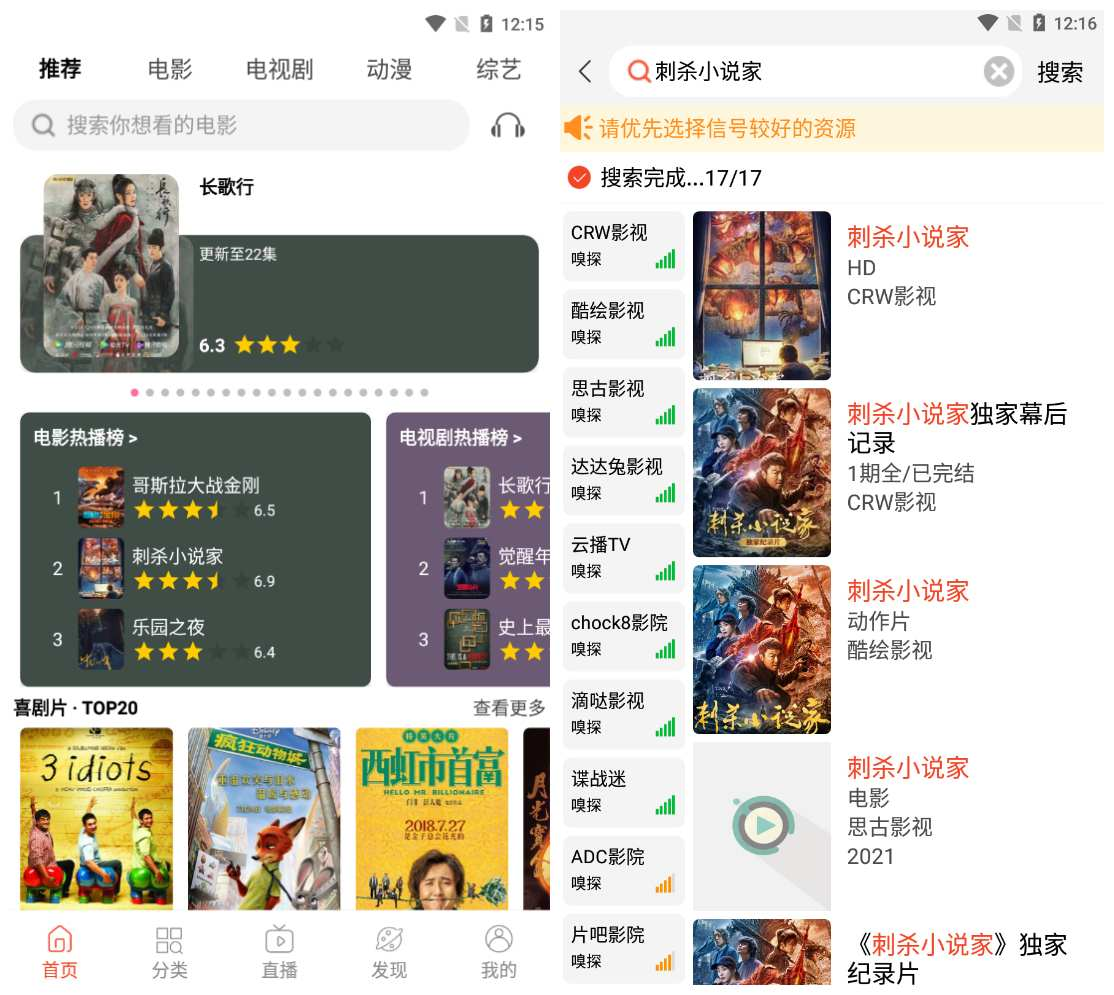1114x995 pixels.
Task: Go to the 分类 bottom tab
Action: click(169, 952)
